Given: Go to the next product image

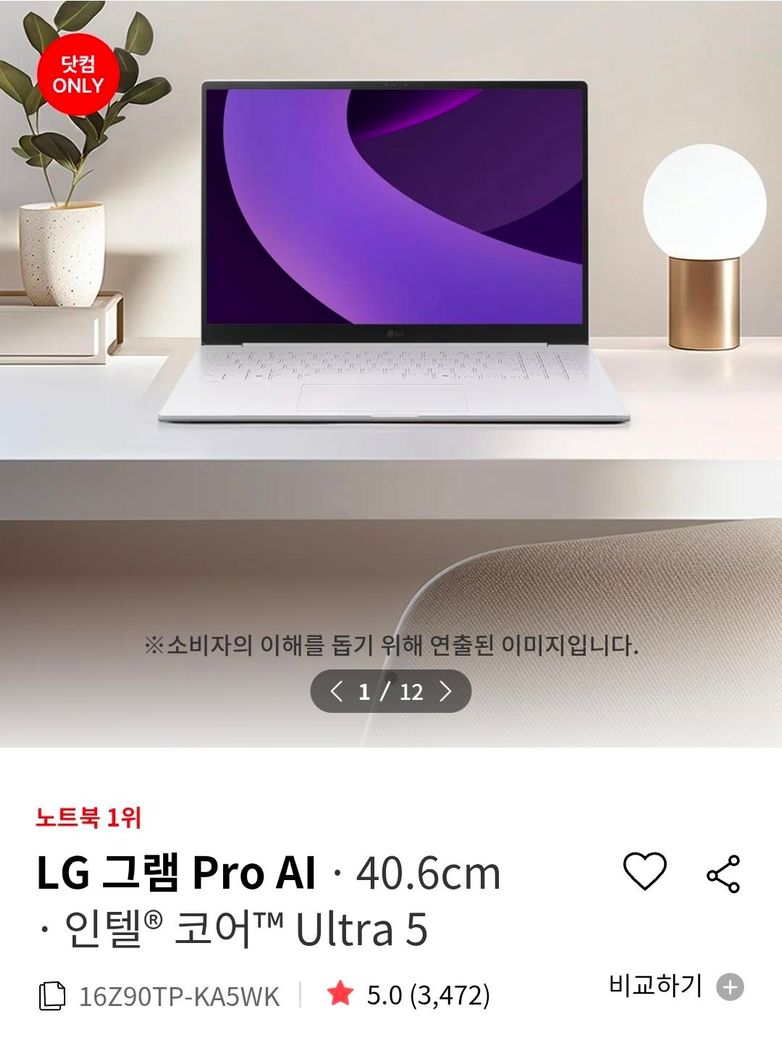Looking at the screenshot, I should (446, 691).
